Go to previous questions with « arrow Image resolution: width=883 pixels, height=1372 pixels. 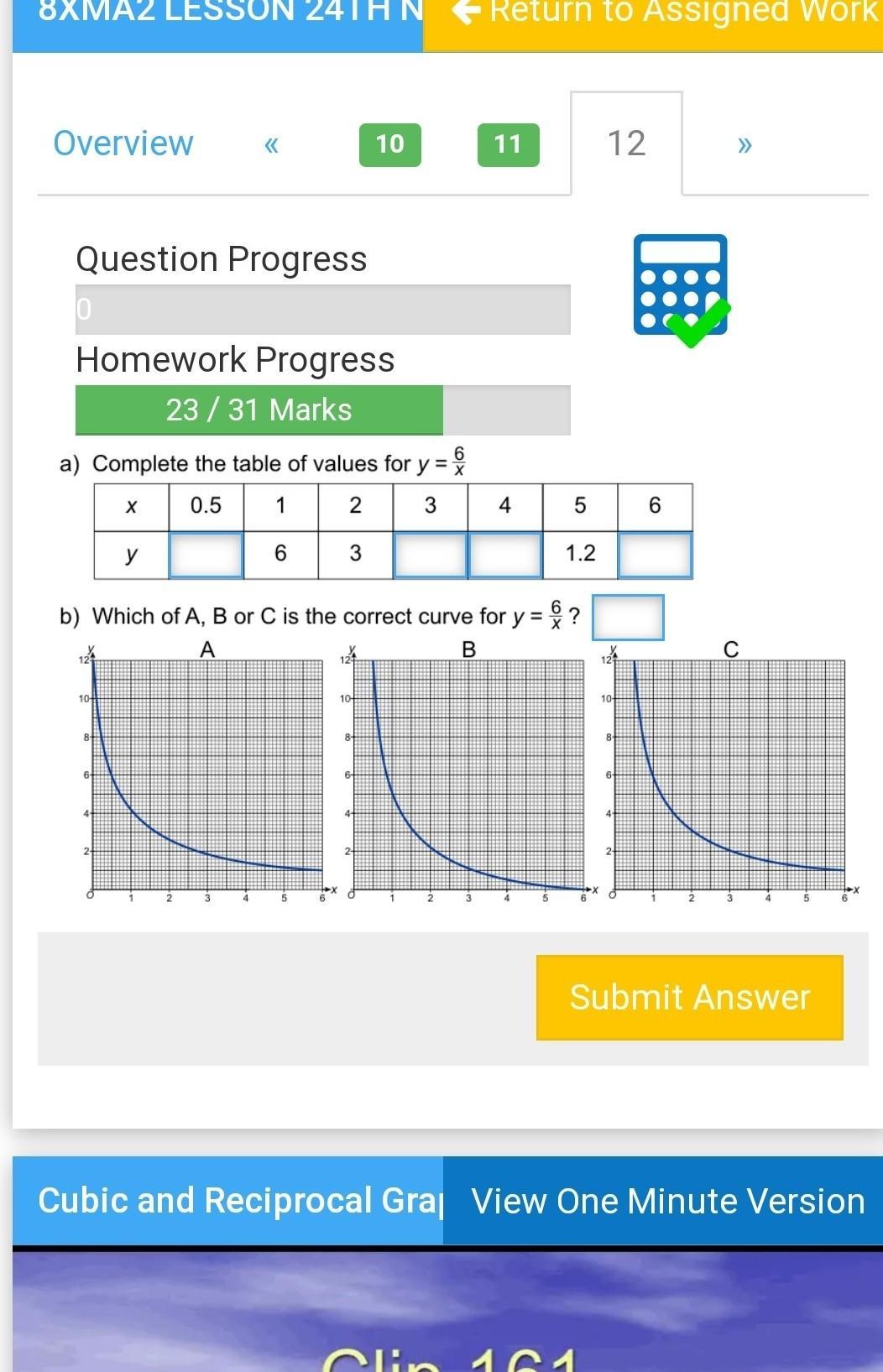[x=271, y=144]
